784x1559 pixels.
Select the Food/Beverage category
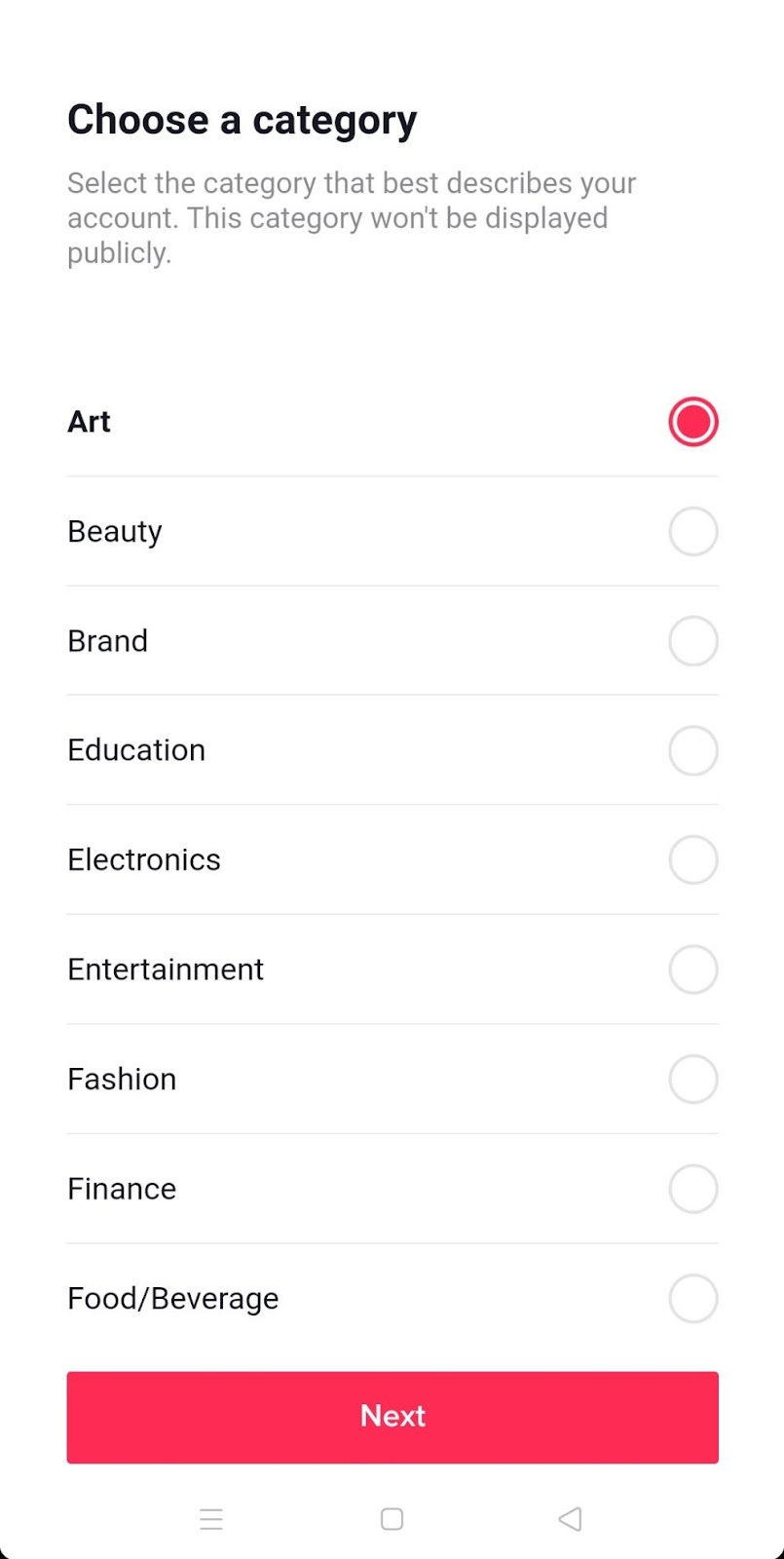(692, 1298)
